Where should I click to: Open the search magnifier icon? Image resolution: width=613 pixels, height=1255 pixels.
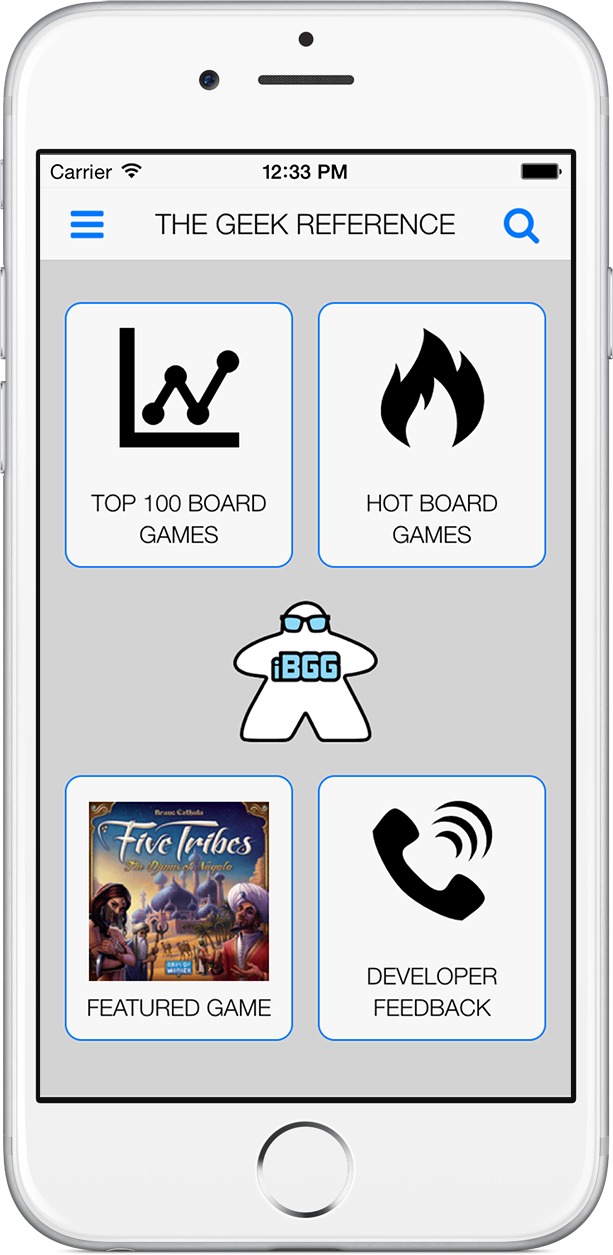pos(521,226)
